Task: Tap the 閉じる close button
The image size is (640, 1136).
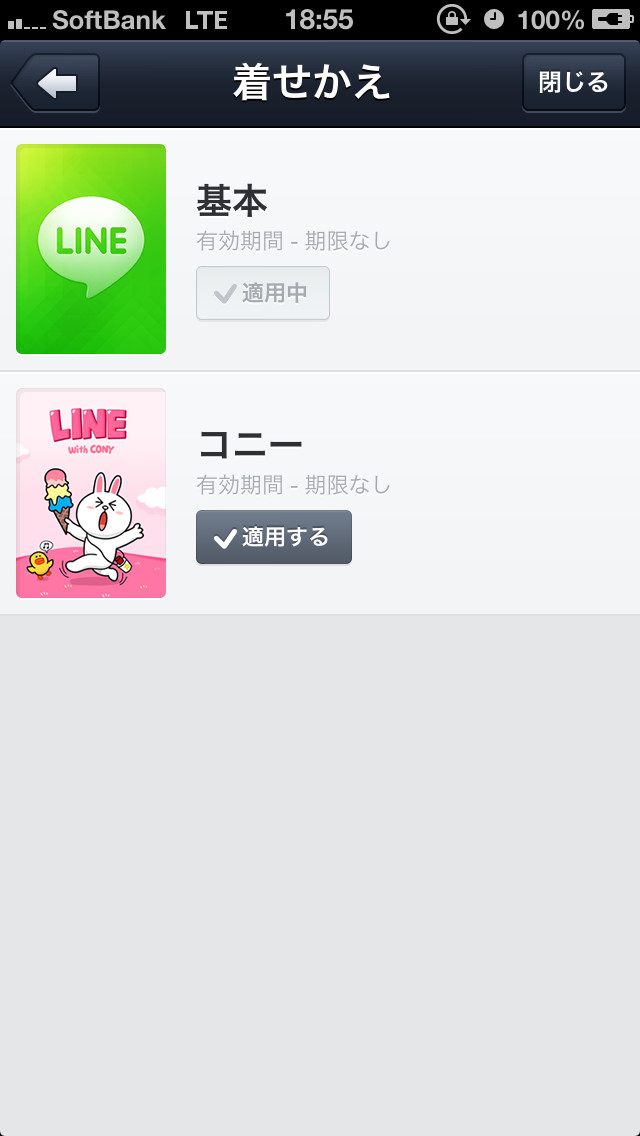Action: (573, 83)
